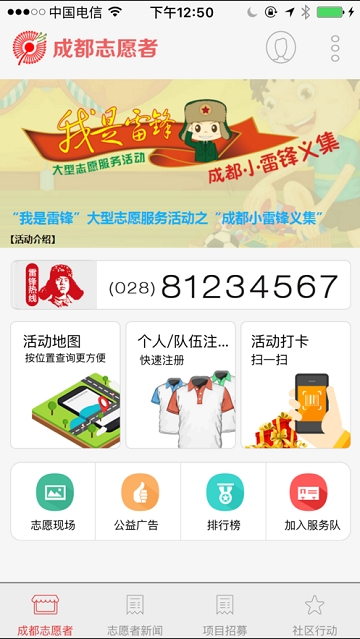This screenshot has width=360, height=639.
Task: Switch to the 项目招募 tab
Action: pos(225,613)
